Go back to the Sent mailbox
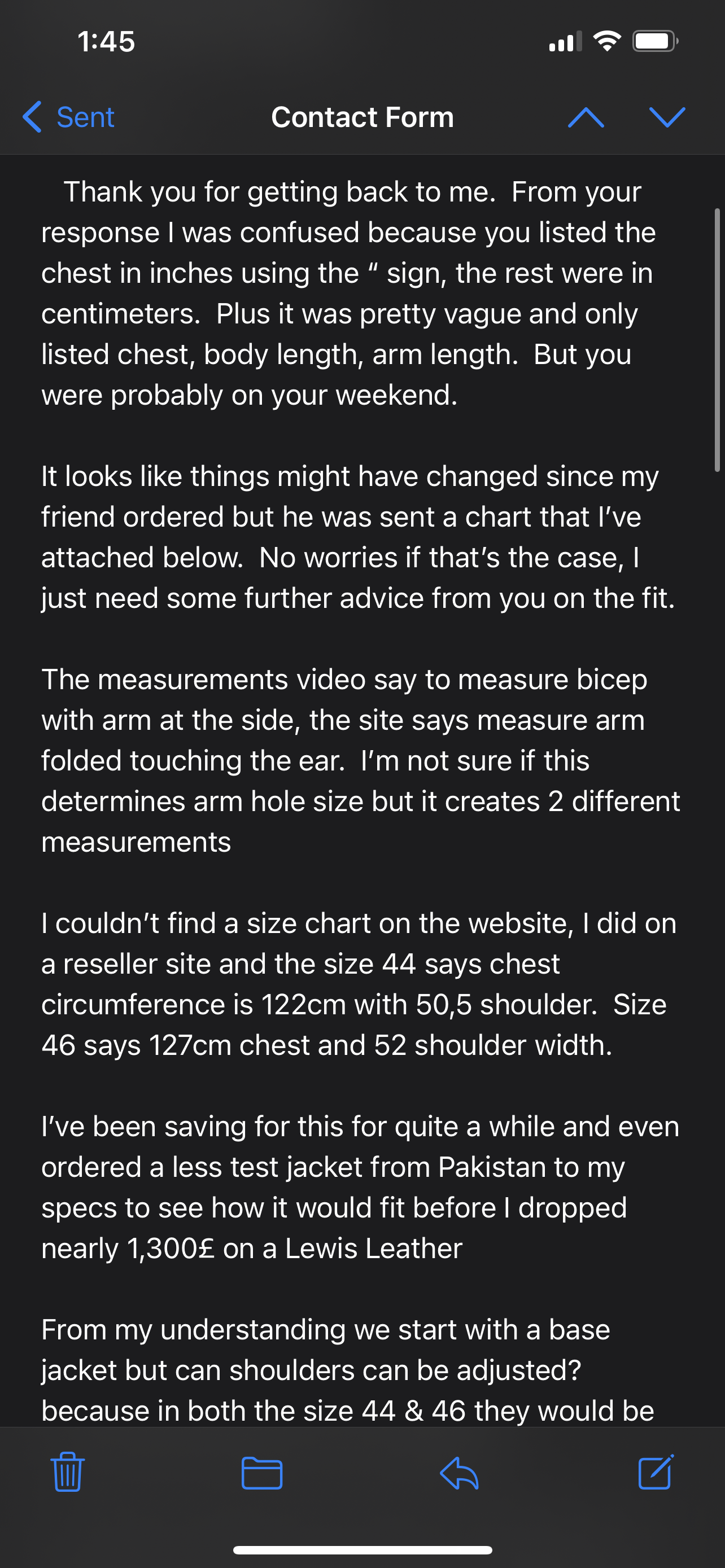 (x=68, y=117)
